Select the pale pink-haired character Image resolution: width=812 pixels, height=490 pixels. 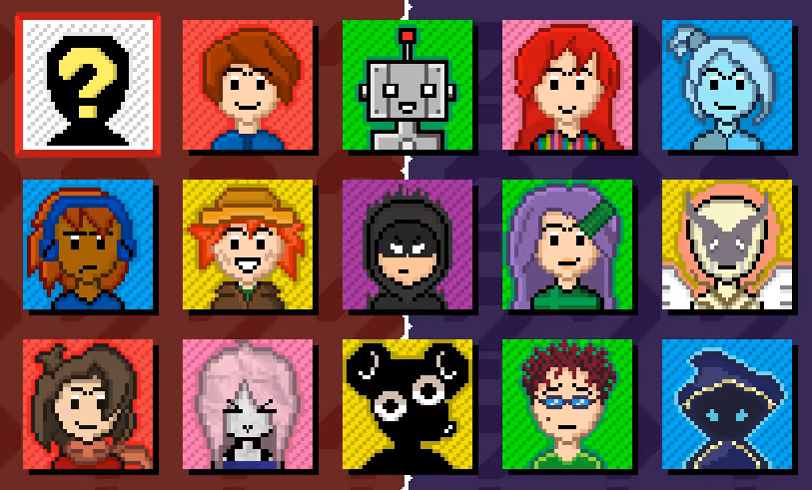(247, 405)
